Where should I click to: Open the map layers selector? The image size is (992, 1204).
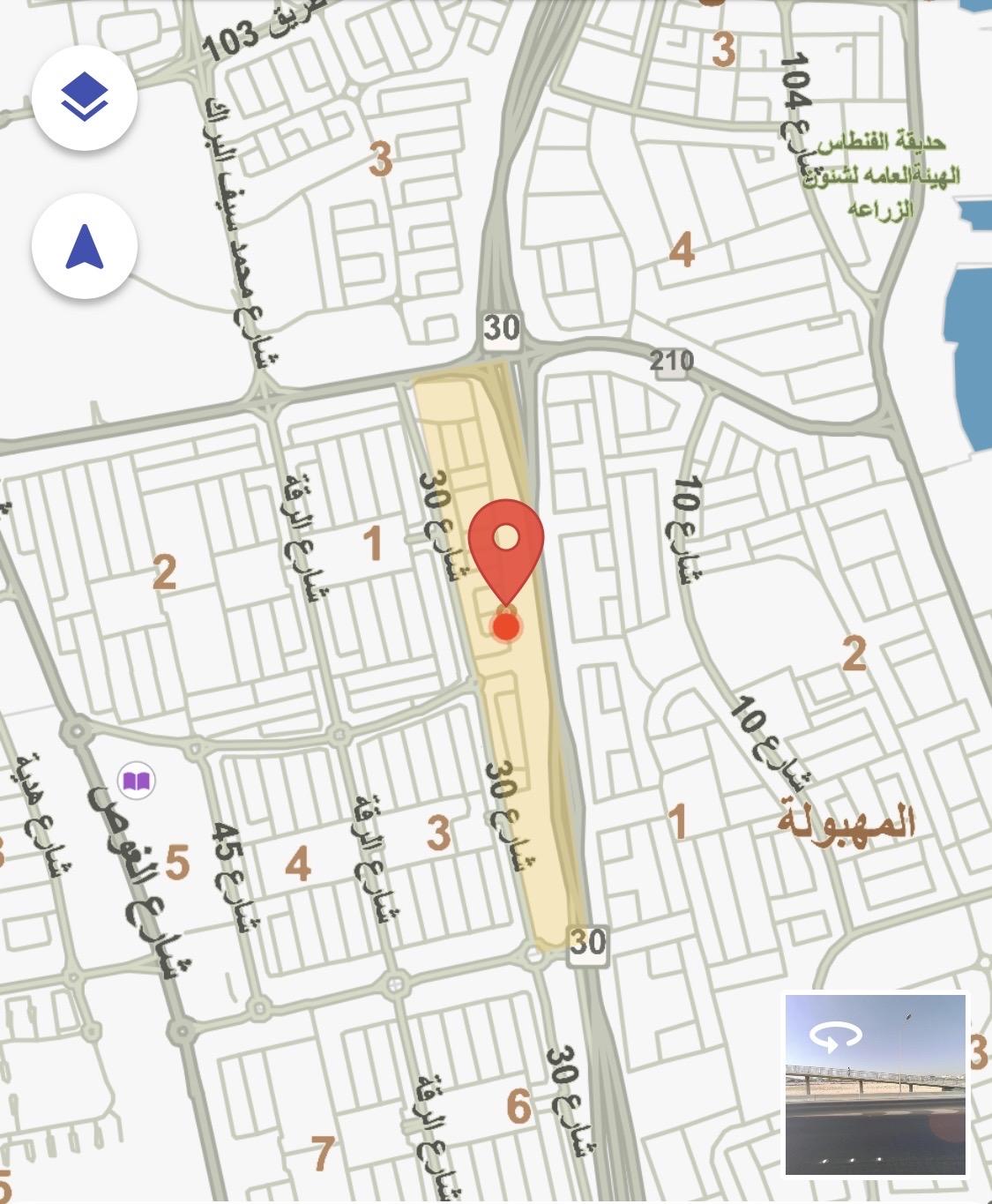(85, 97)
